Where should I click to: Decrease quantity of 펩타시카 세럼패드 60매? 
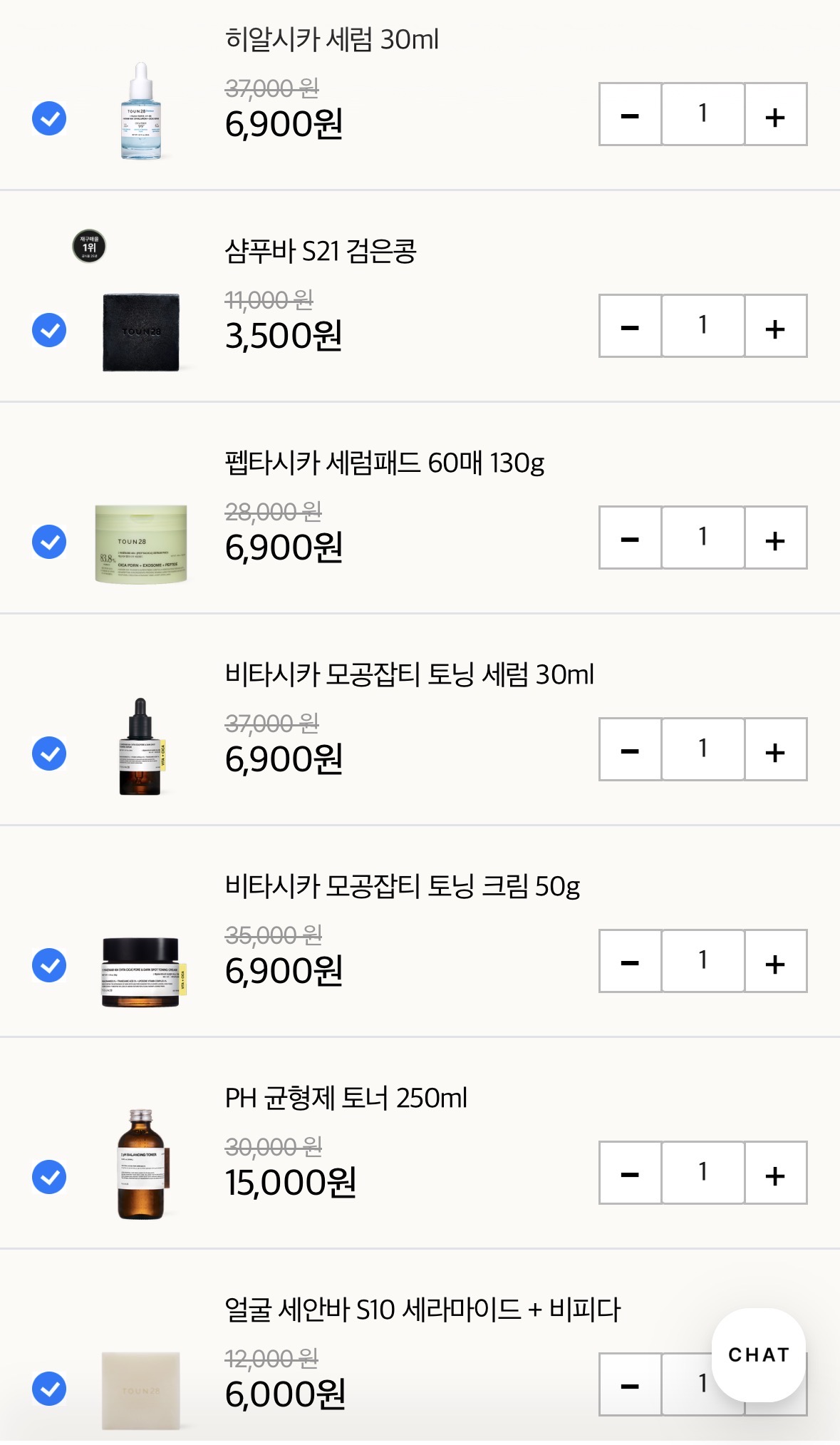click(630, 538)
